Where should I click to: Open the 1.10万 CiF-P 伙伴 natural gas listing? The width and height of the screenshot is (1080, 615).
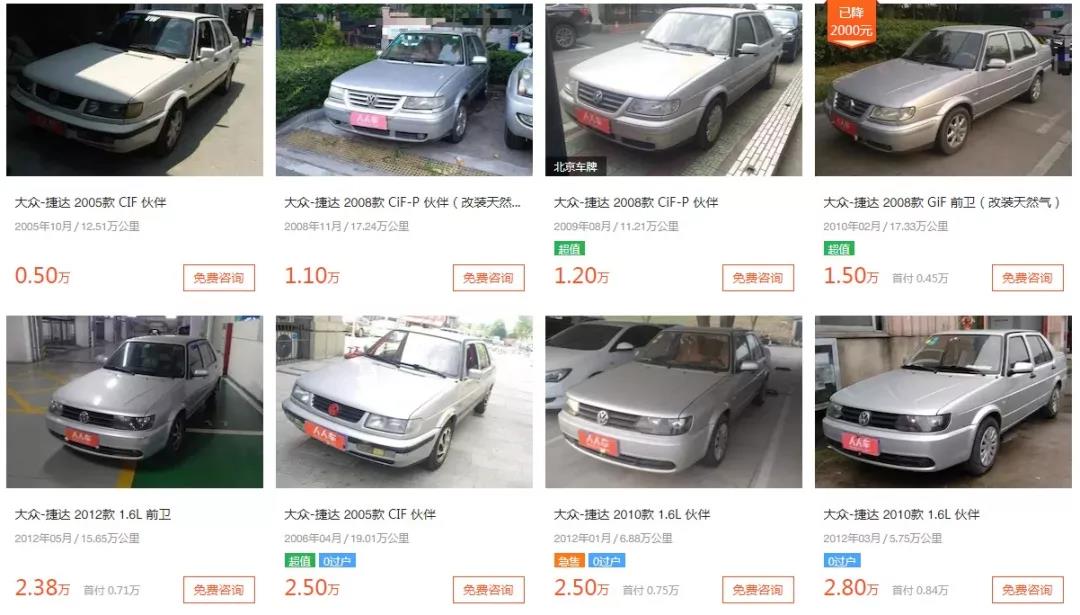(x=404, y=90)
